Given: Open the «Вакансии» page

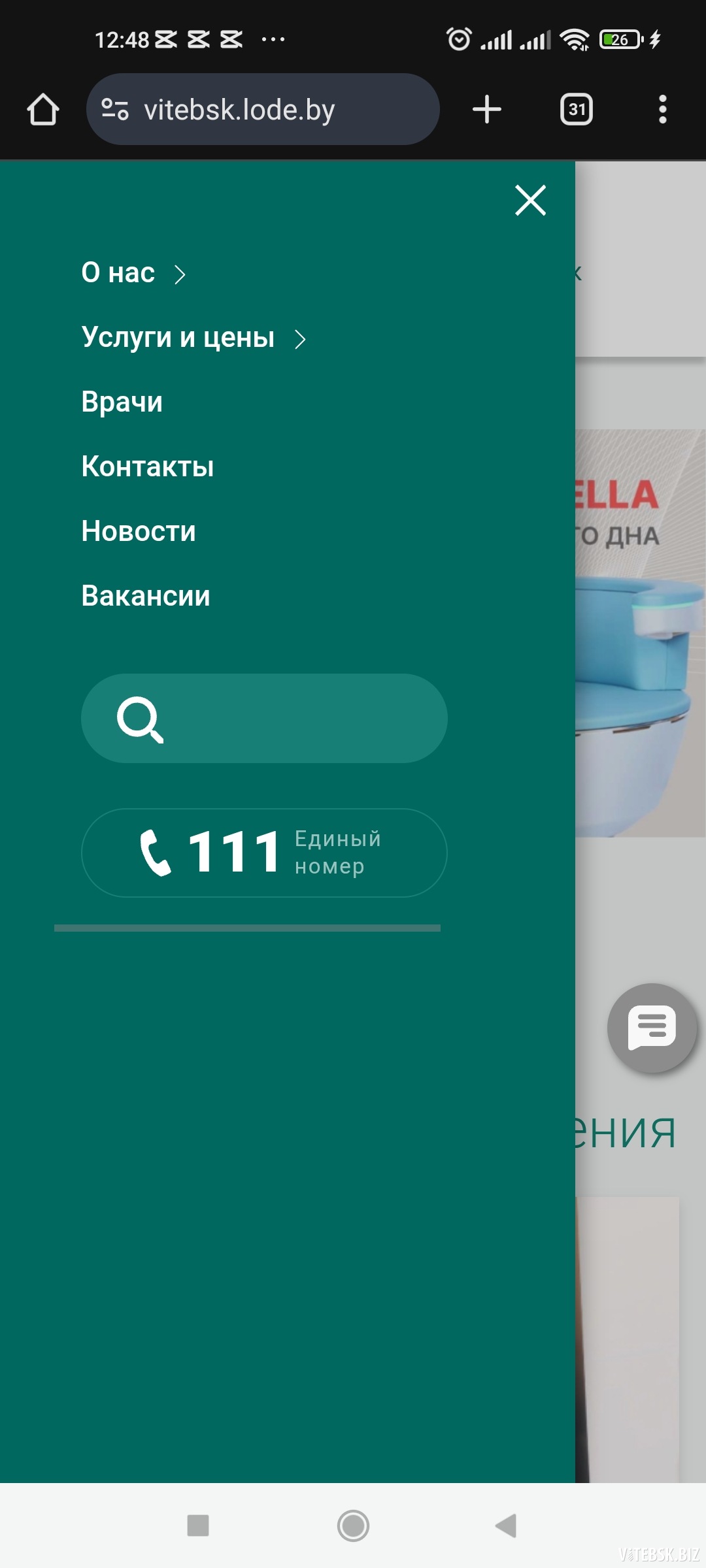Looking at the screenshot, I should pyautogui.click(x=146, y=596).
